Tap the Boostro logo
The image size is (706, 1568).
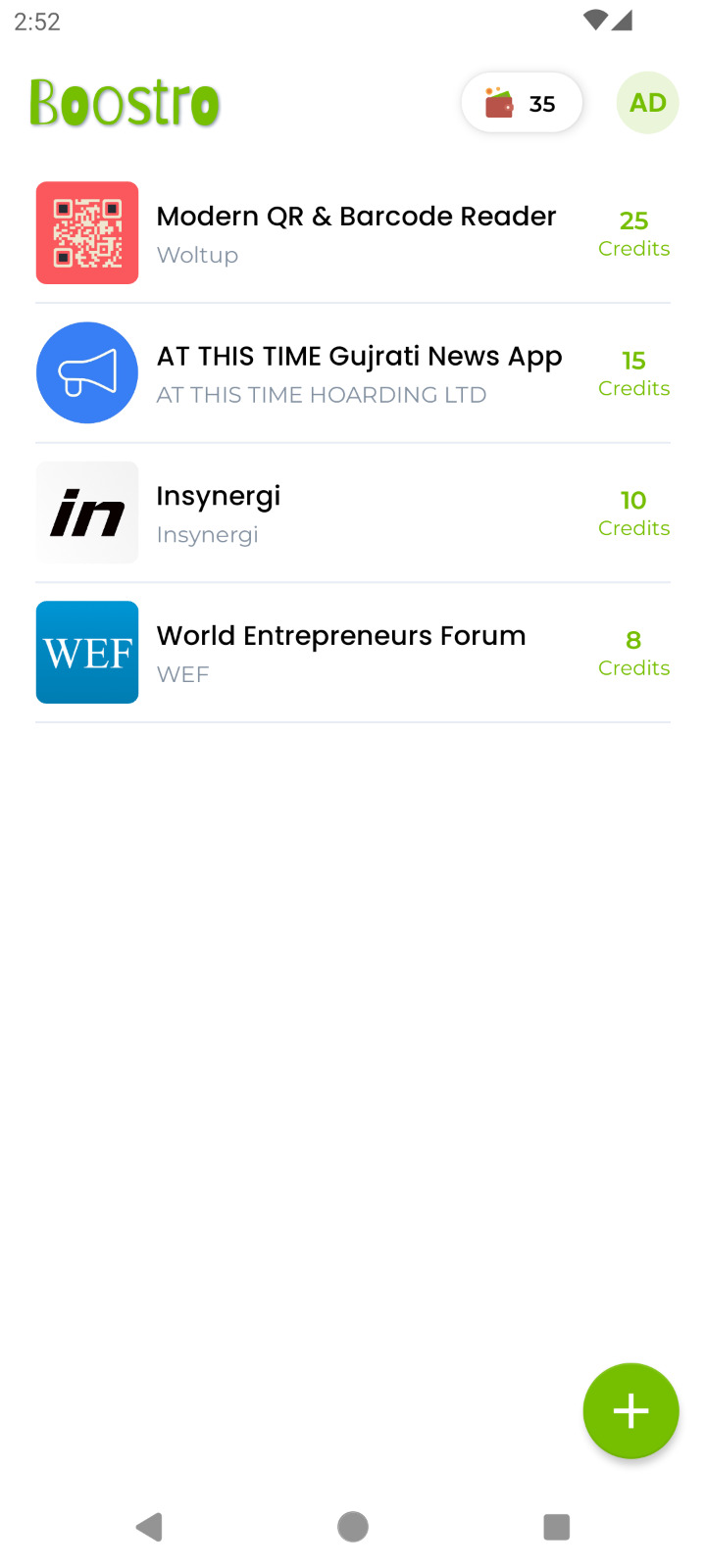pos(124,101)
